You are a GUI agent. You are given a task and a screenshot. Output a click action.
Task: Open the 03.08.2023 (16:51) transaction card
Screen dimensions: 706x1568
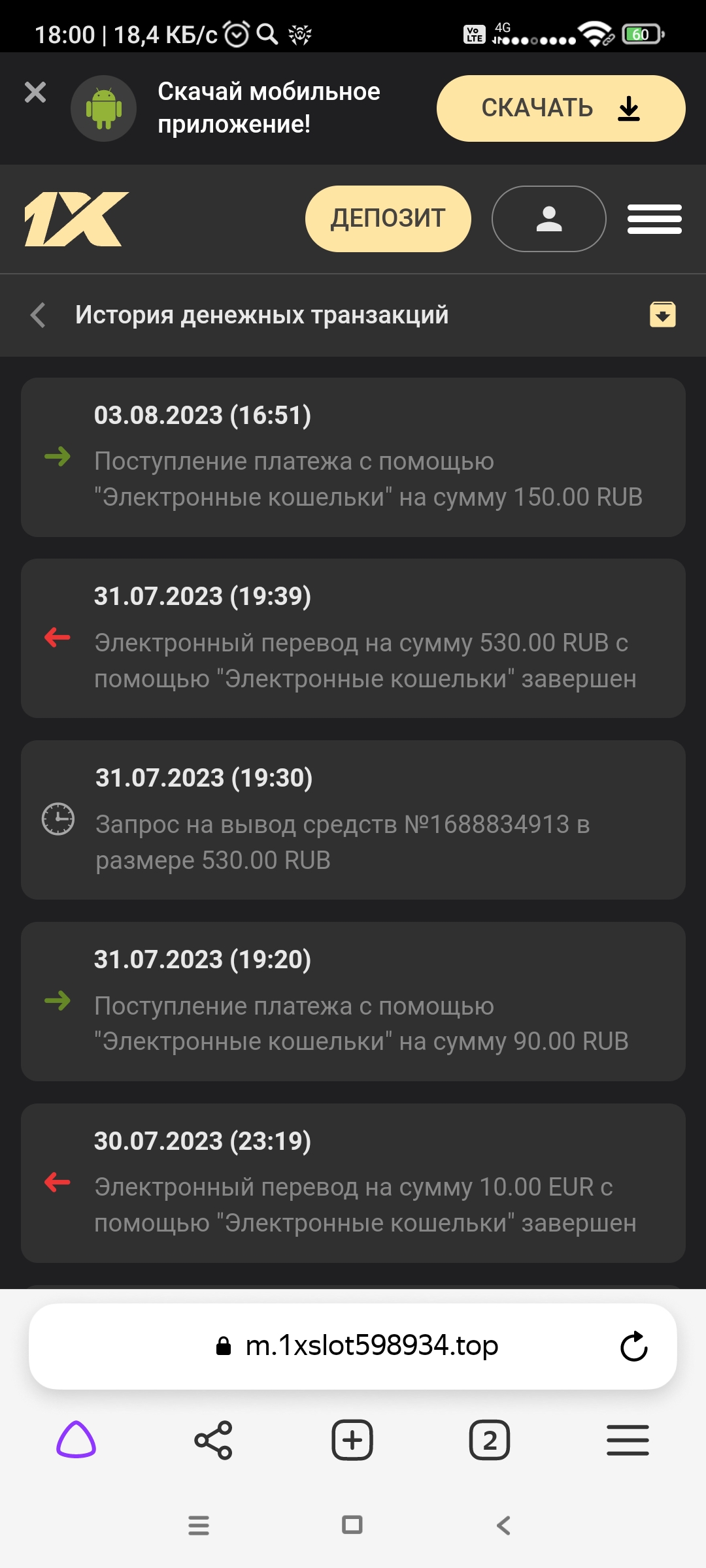point(353,457)
